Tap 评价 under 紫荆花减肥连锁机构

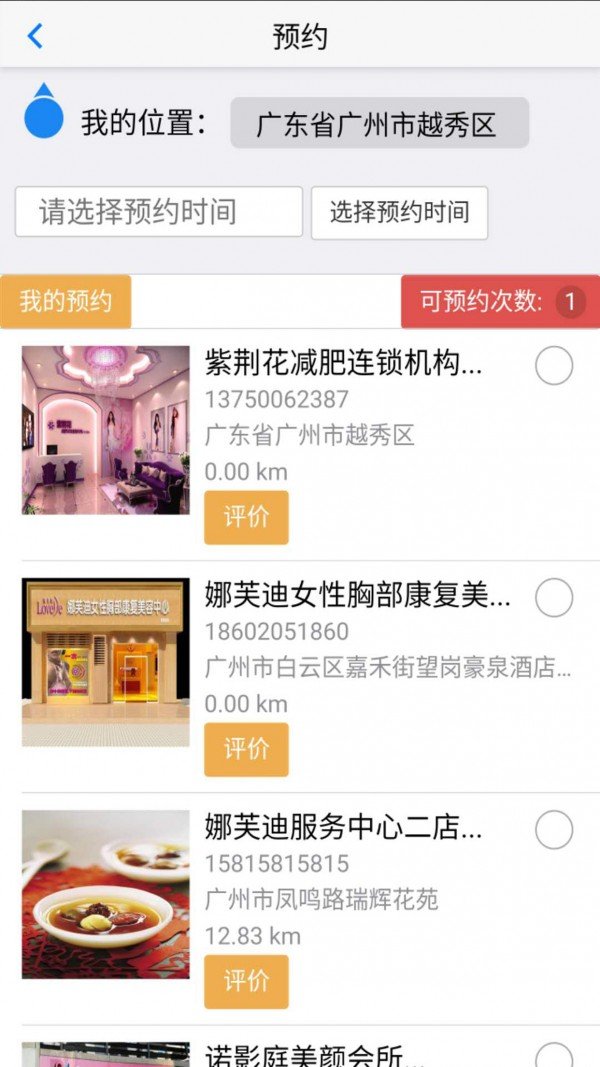pos(246,517)
